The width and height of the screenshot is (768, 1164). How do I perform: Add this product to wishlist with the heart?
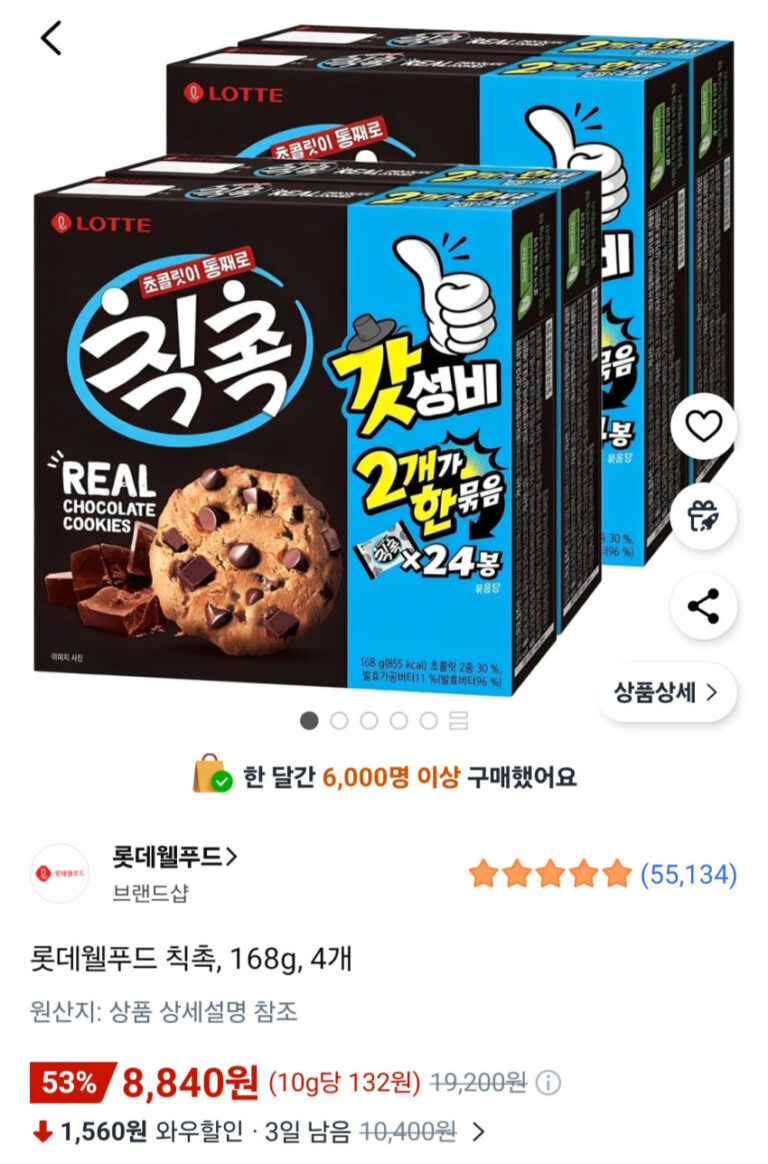[x=703, y=427]
